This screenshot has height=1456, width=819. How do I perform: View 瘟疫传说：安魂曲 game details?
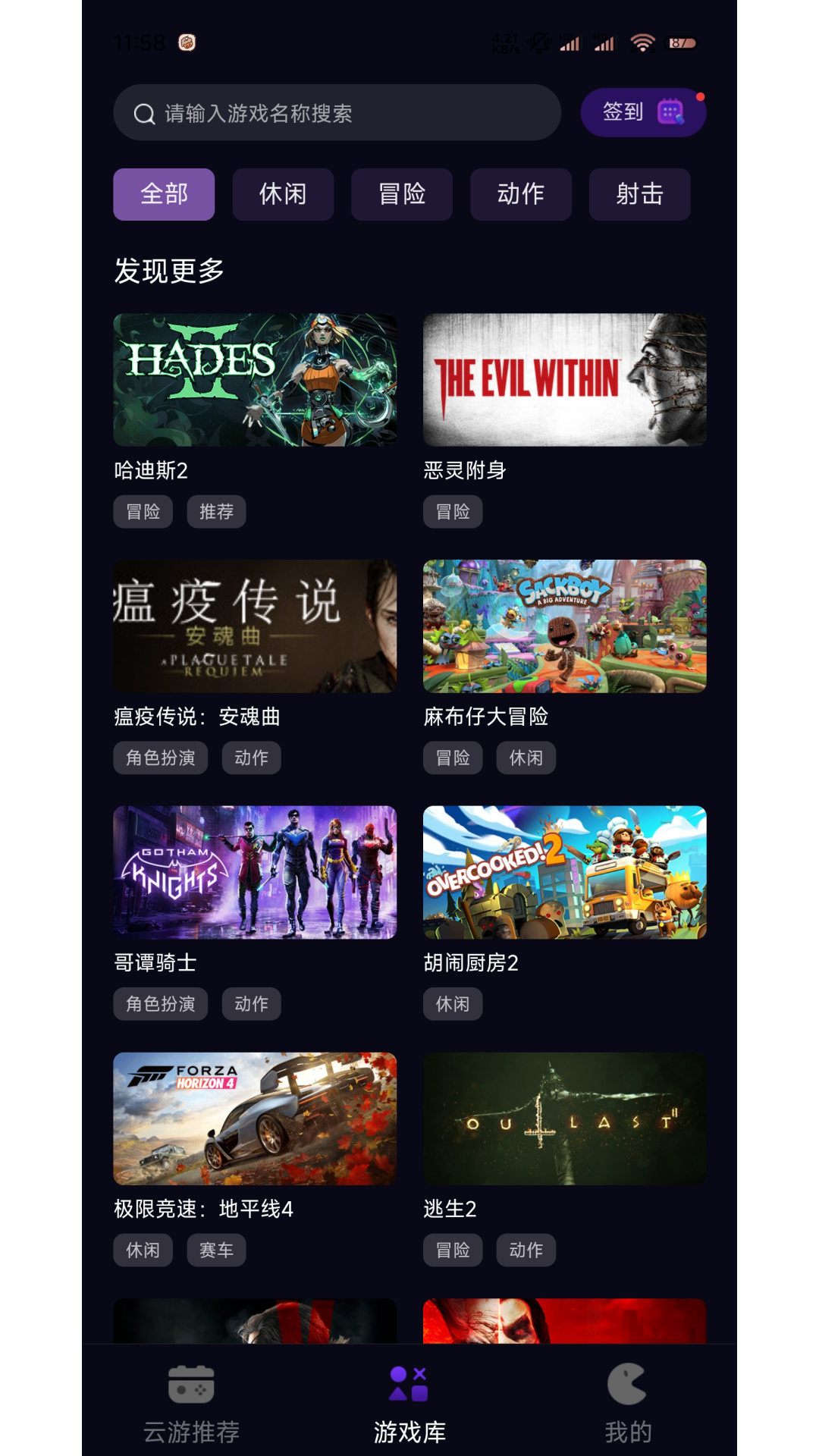pyautogui.click(x=255, y=626)
